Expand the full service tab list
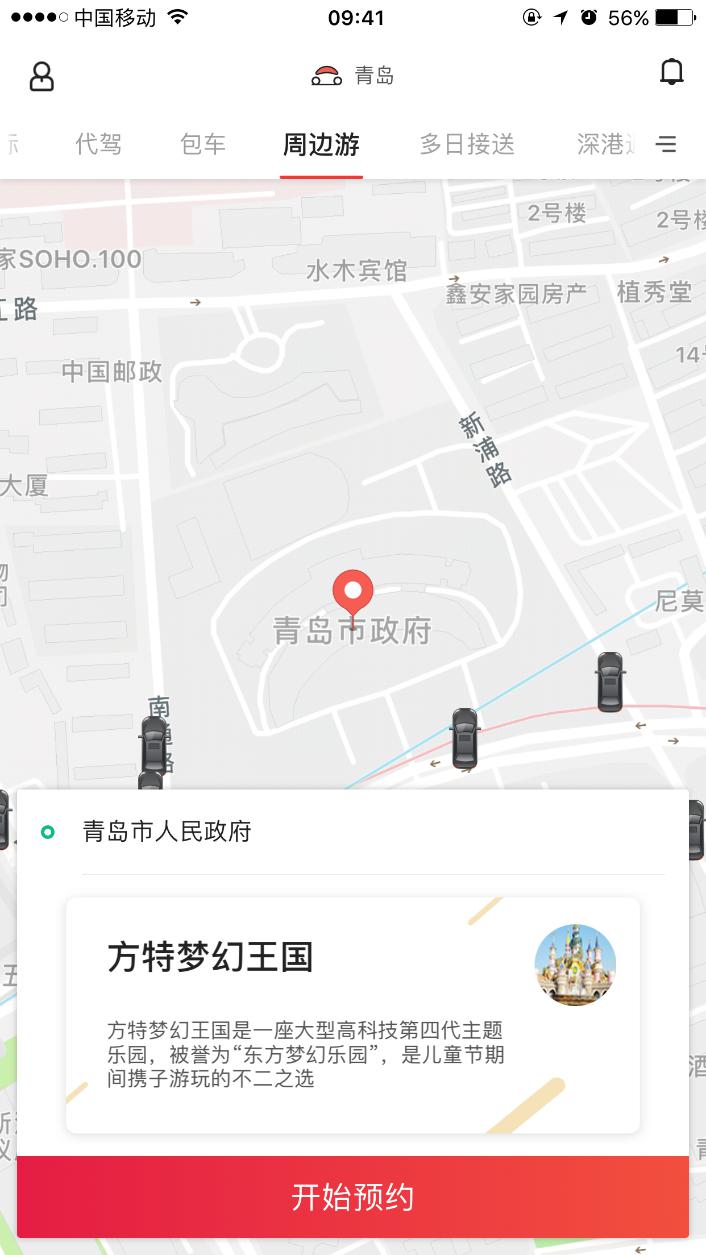706x1255 pixels. 666,145
